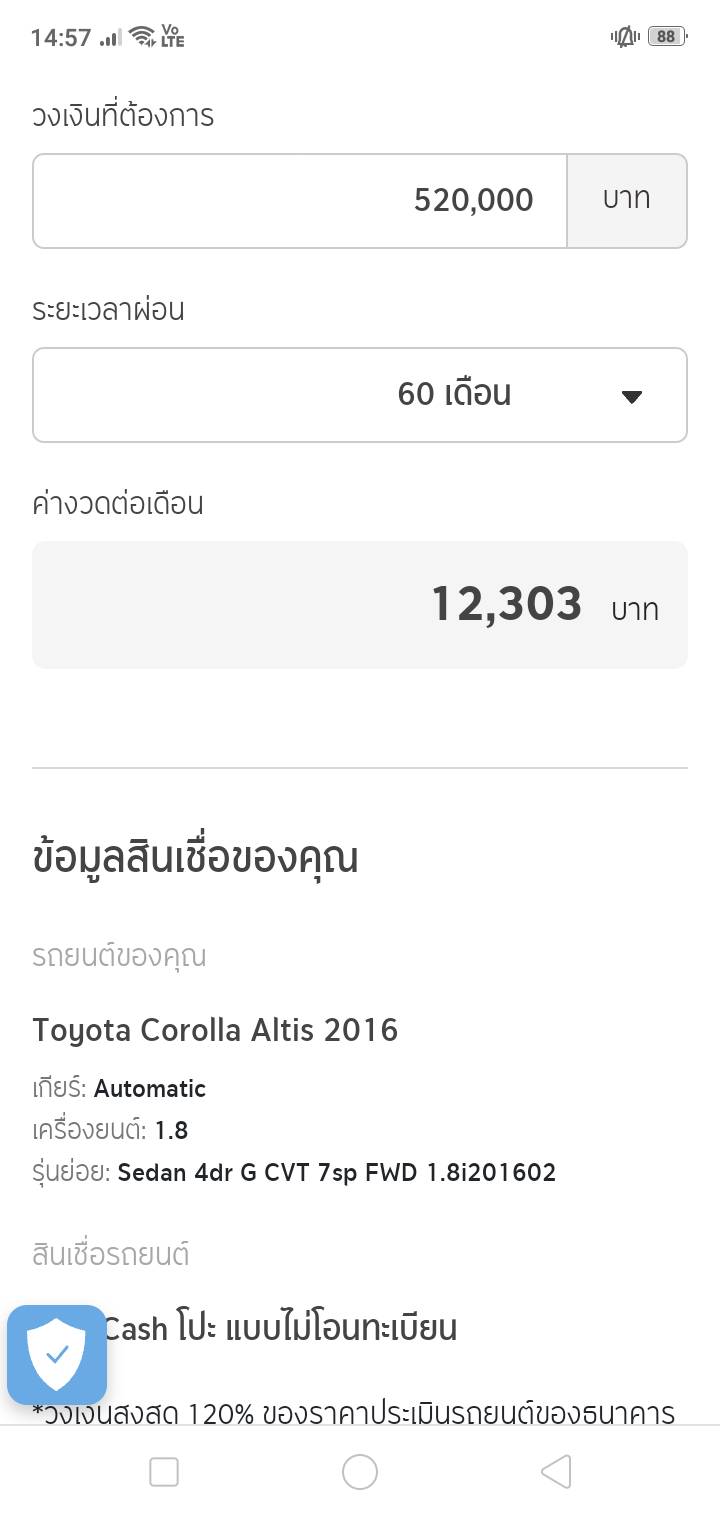Screen dimensions: 720x1520
Task: Open the recent apps view
Action: click(164, 1472)
